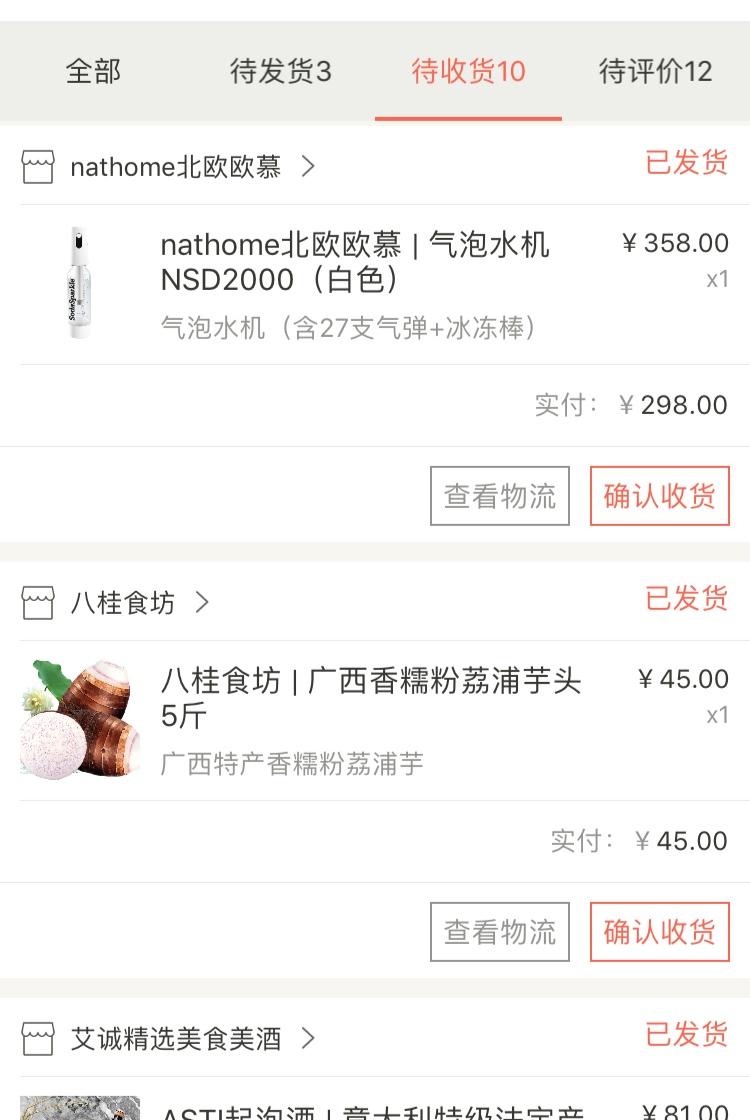Check logistics for the 荔浦芋头 order
750x1120 pixels.
(x=500, y=932)
